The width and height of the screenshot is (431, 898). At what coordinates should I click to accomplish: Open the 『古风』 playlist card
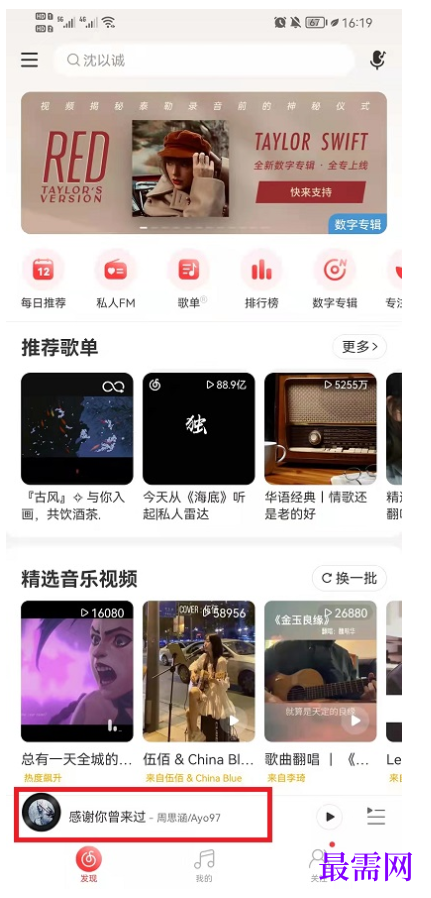[x=77, y=447]
